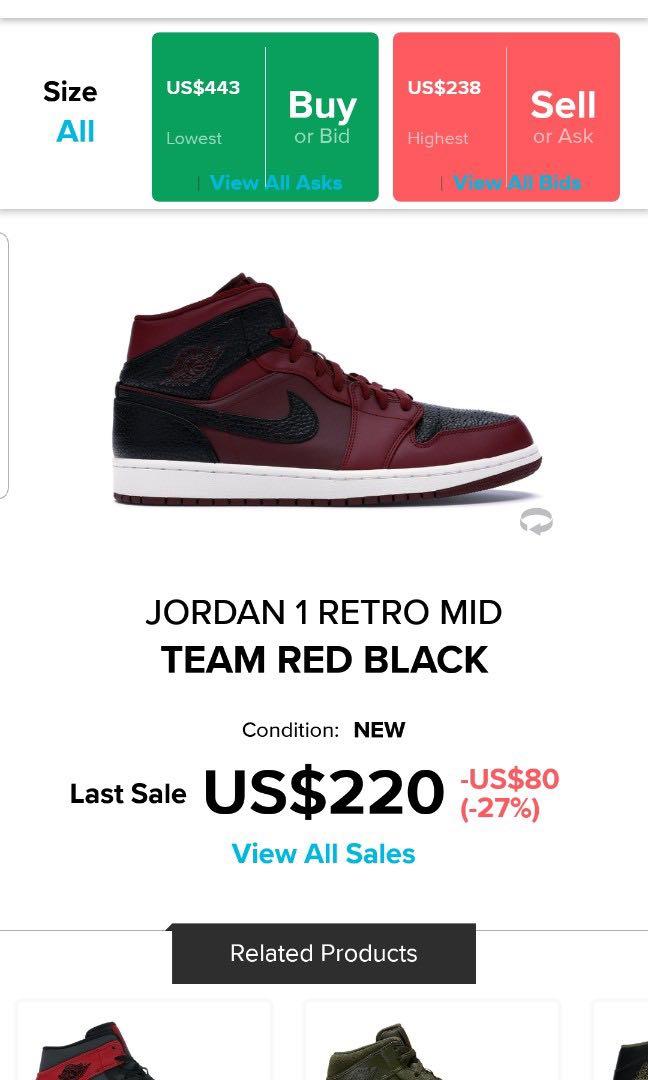Open the 360 view rotate icon
The image size is (648, 1080).
536,521
